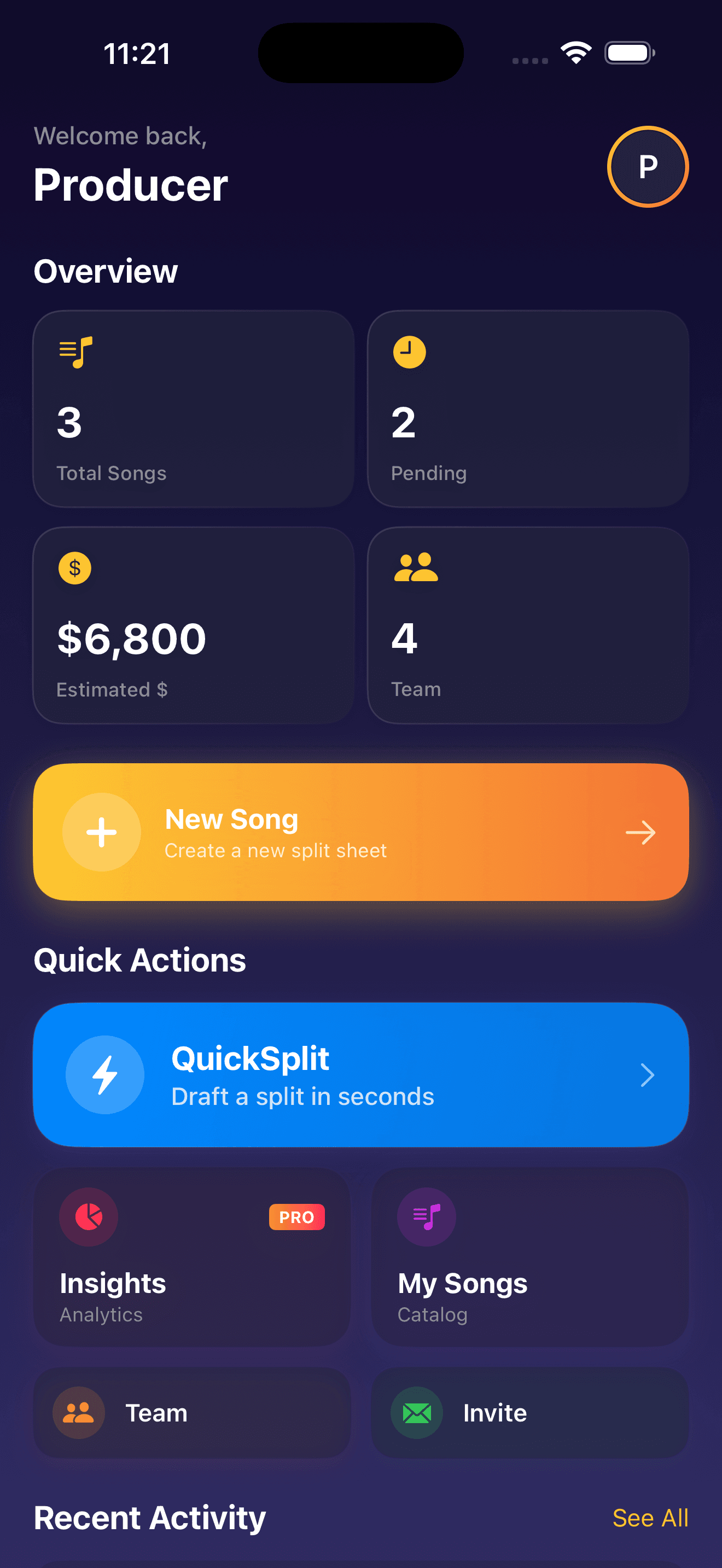This screenshot has height=1568, width=722.
Task: Click the PRO badge on Insights
Action: [296, 1217]
